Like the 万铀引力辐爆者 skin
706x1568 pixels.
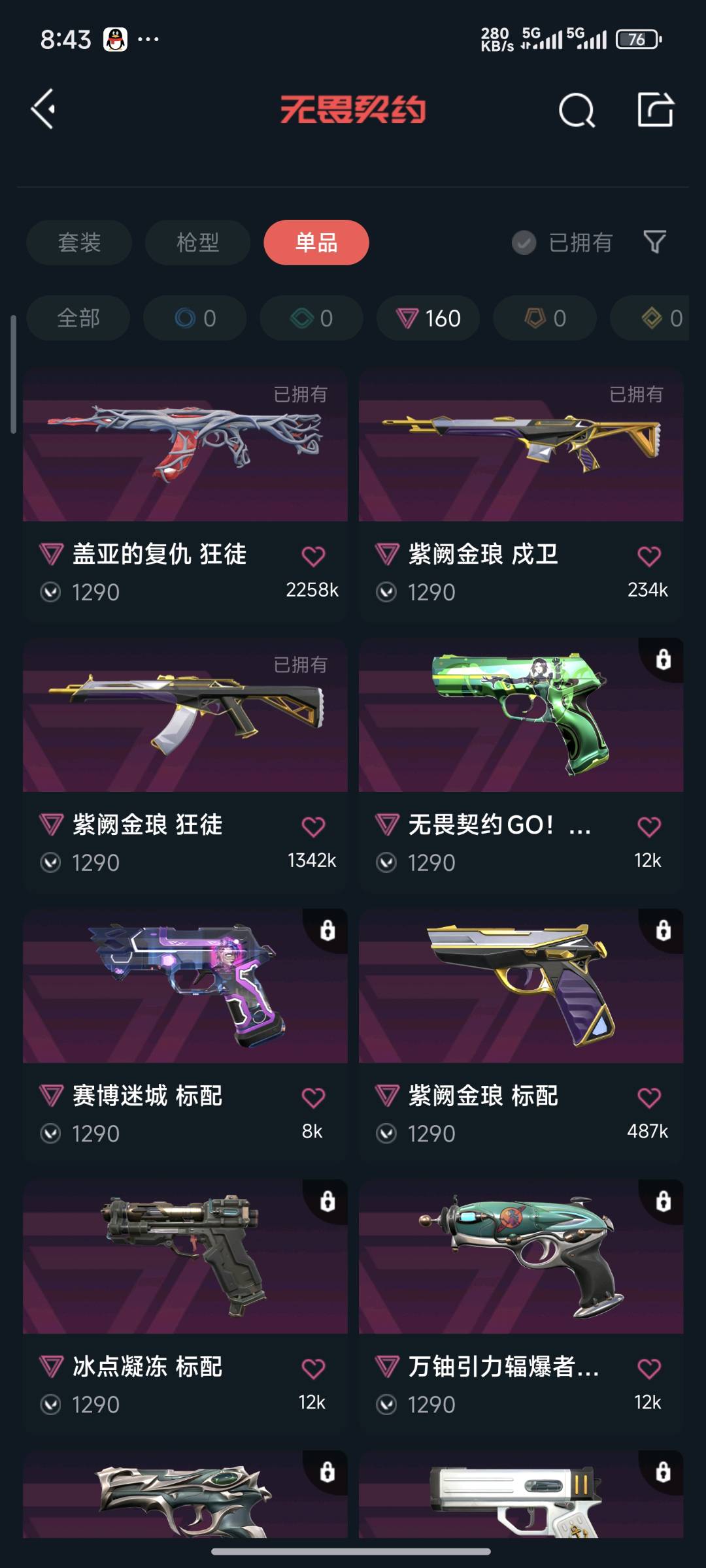(648, 1368)
